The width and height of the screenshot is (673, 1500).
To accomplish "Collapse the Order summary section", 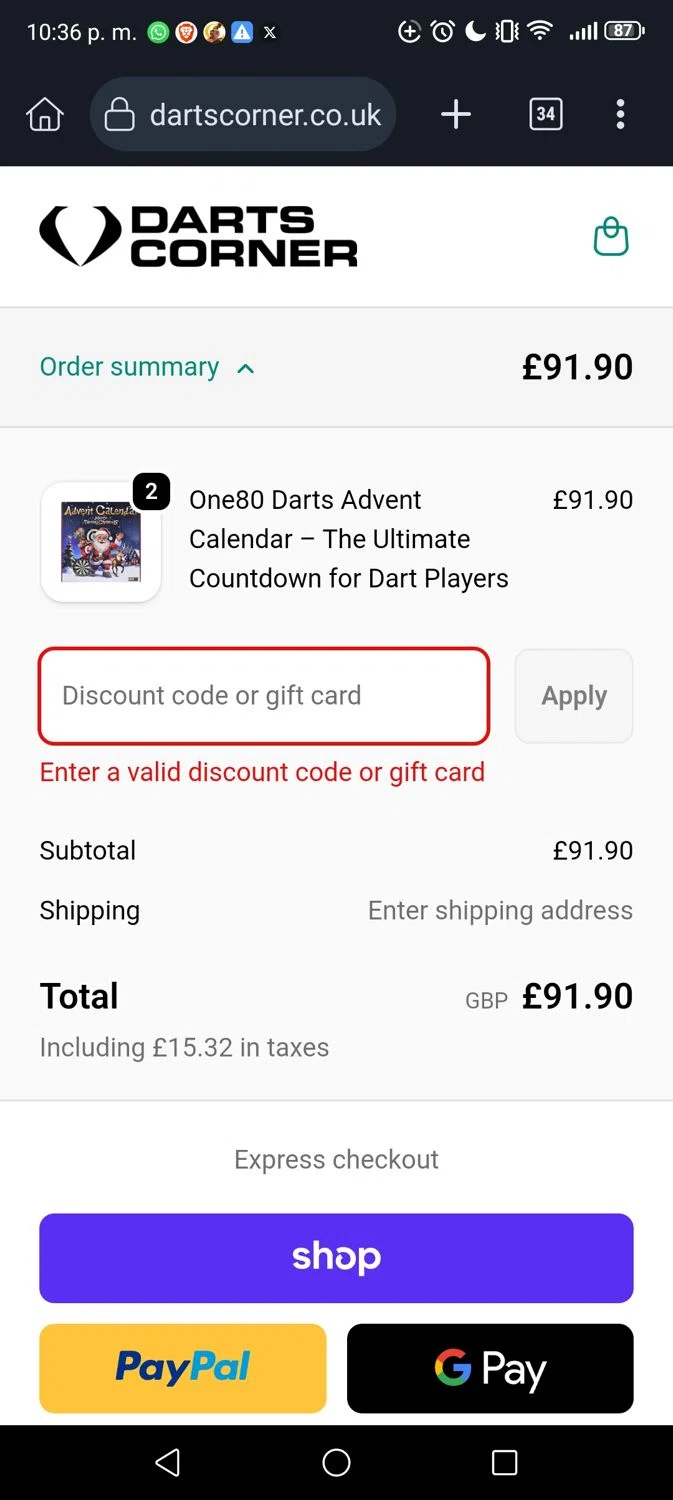I will pyautogui.click(x=147, y=367).
